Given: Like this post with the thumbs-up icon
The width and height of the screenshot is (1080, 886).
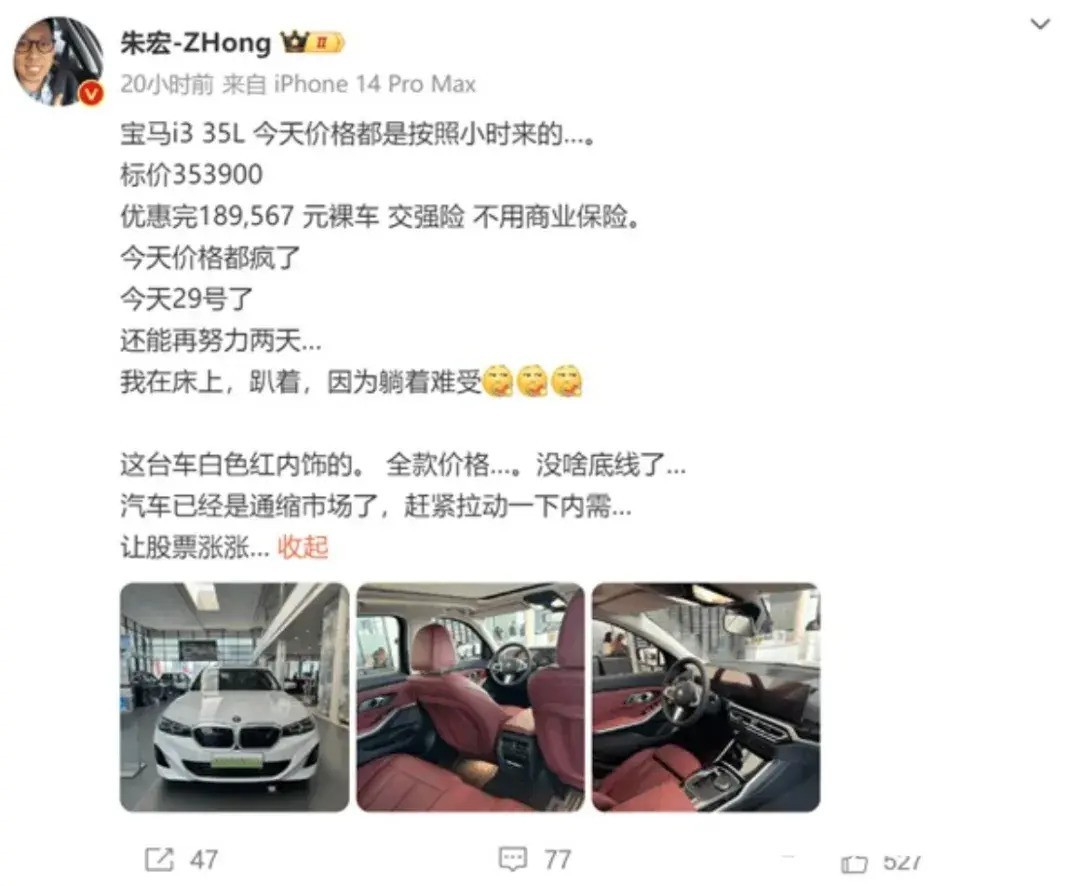Looking at the screenshot, I should [x=855, y=863].
